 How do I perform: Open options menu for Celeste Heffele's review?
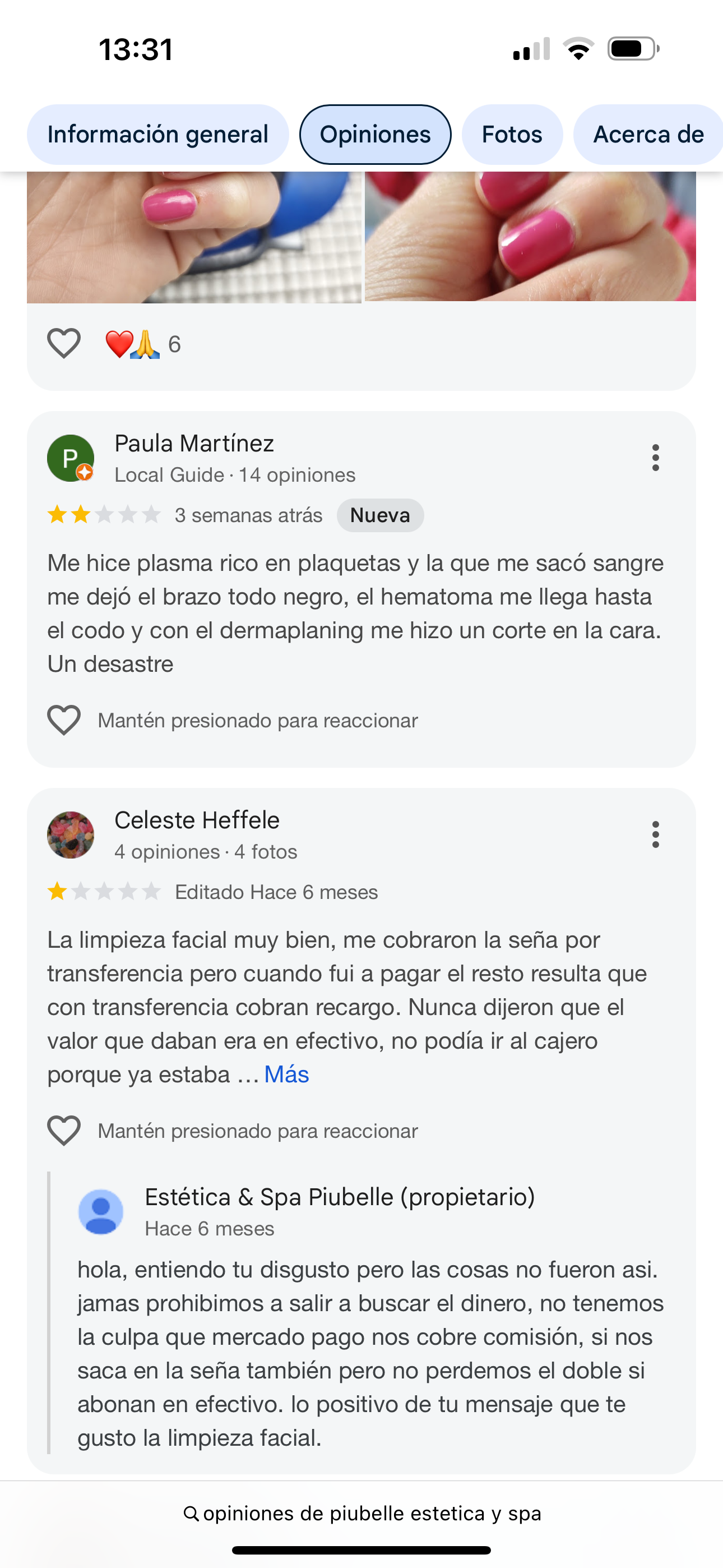coord(655,834)
